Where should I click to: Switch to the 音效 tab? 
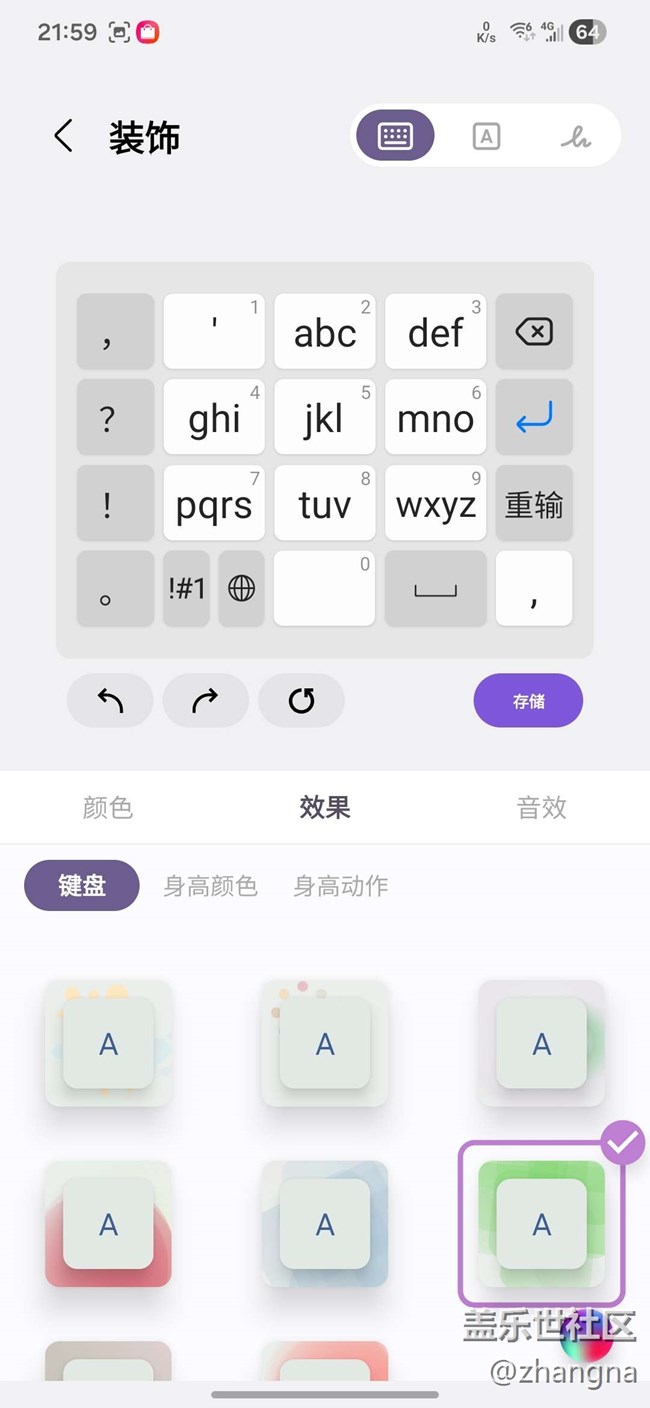[541, 807]
